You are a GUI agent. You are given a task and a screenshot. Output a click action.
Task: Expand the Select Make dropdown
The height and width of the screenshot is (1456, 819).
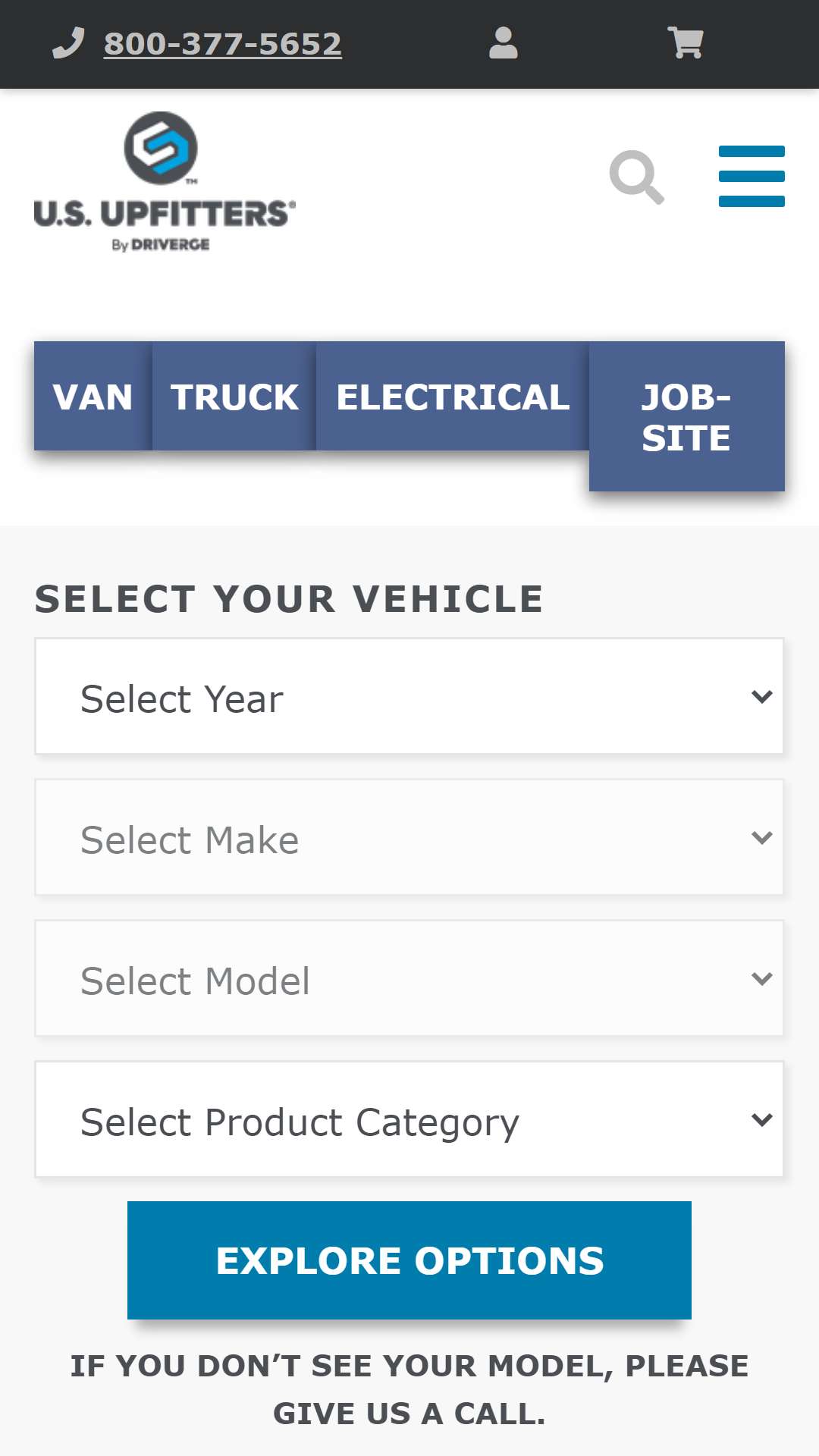coord(409,837)
